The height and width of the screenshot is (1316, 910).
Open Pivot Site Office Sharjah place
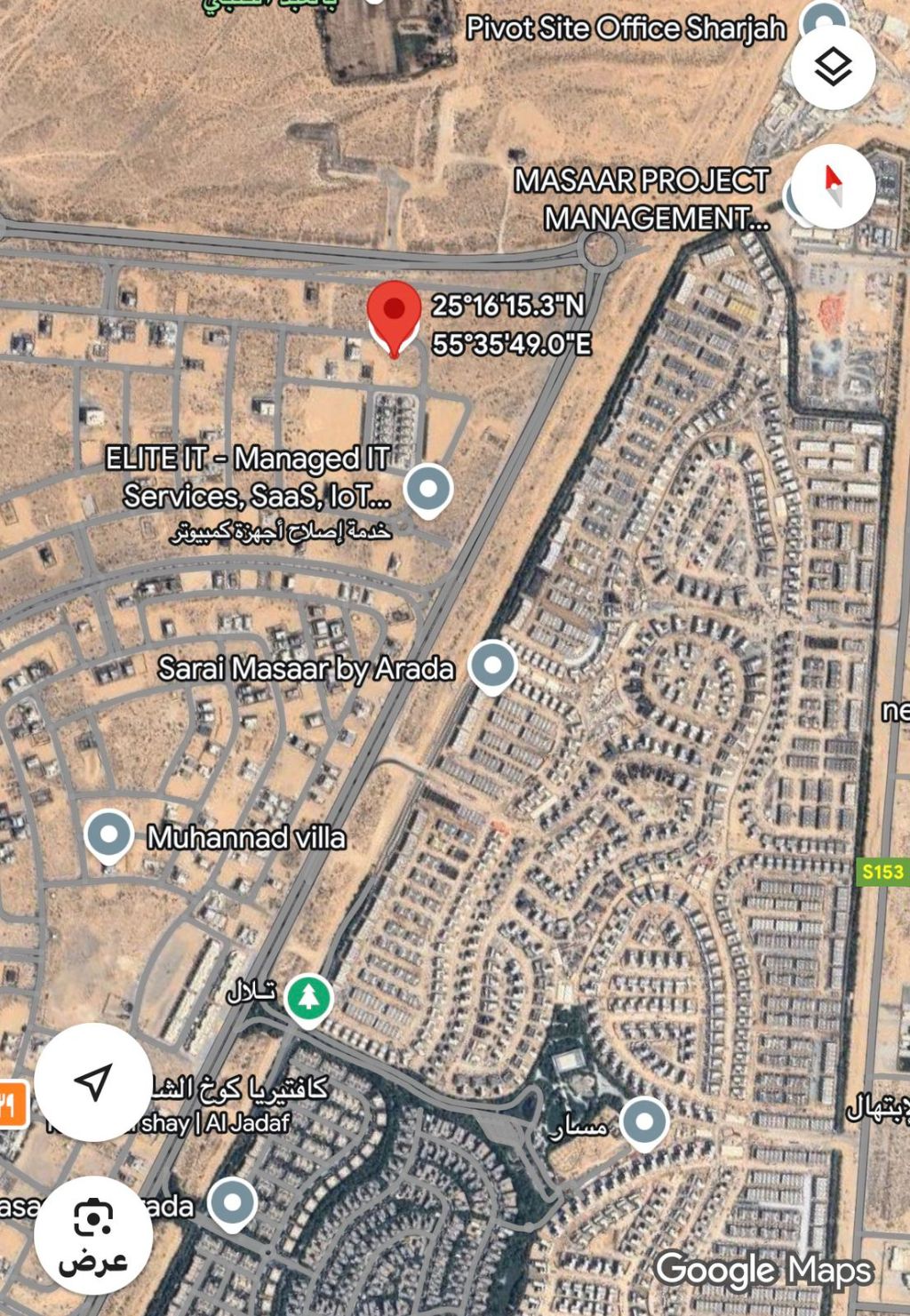627,28
